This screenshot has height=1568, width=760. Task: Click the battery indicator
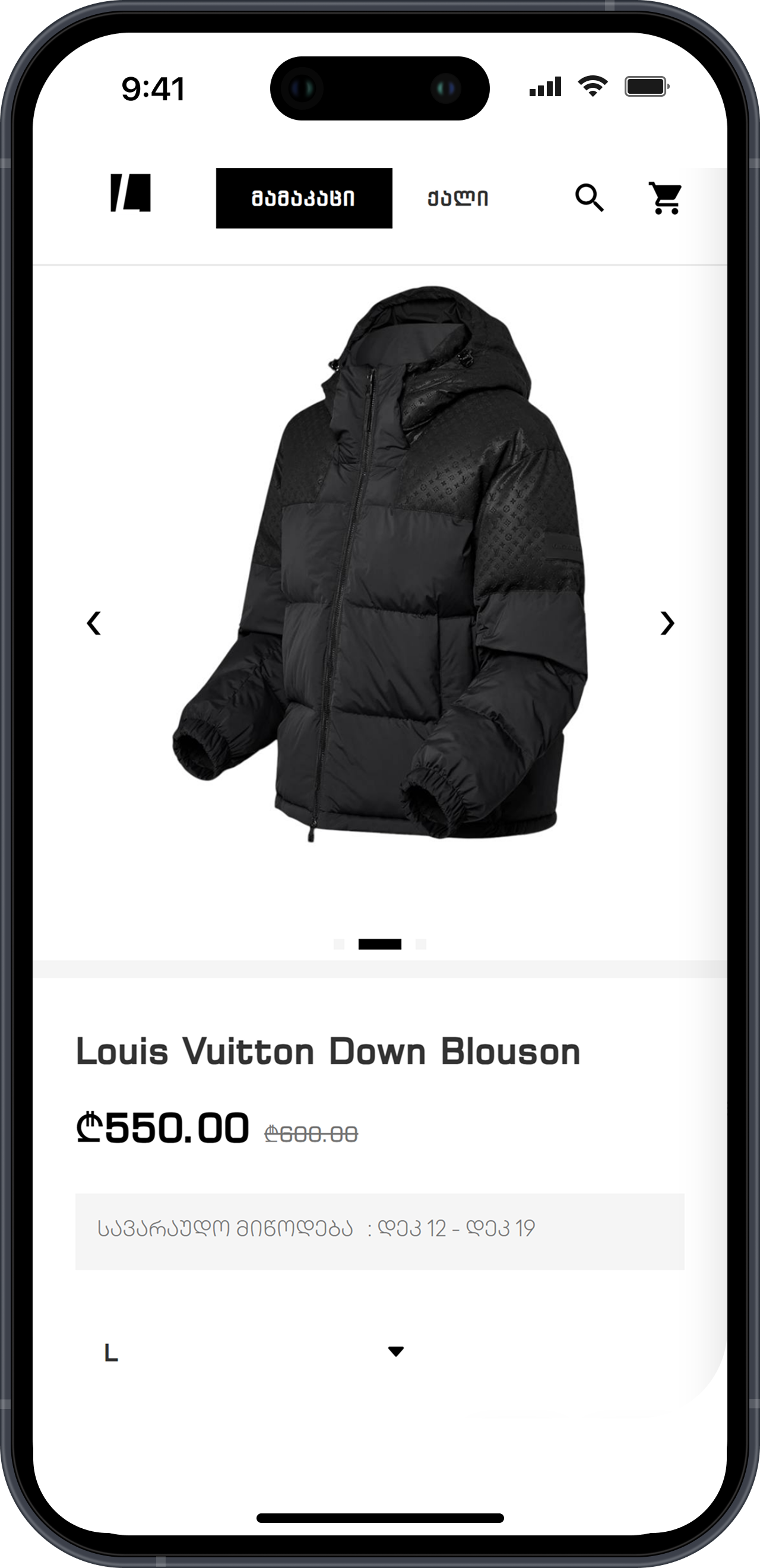click(645, 87)
